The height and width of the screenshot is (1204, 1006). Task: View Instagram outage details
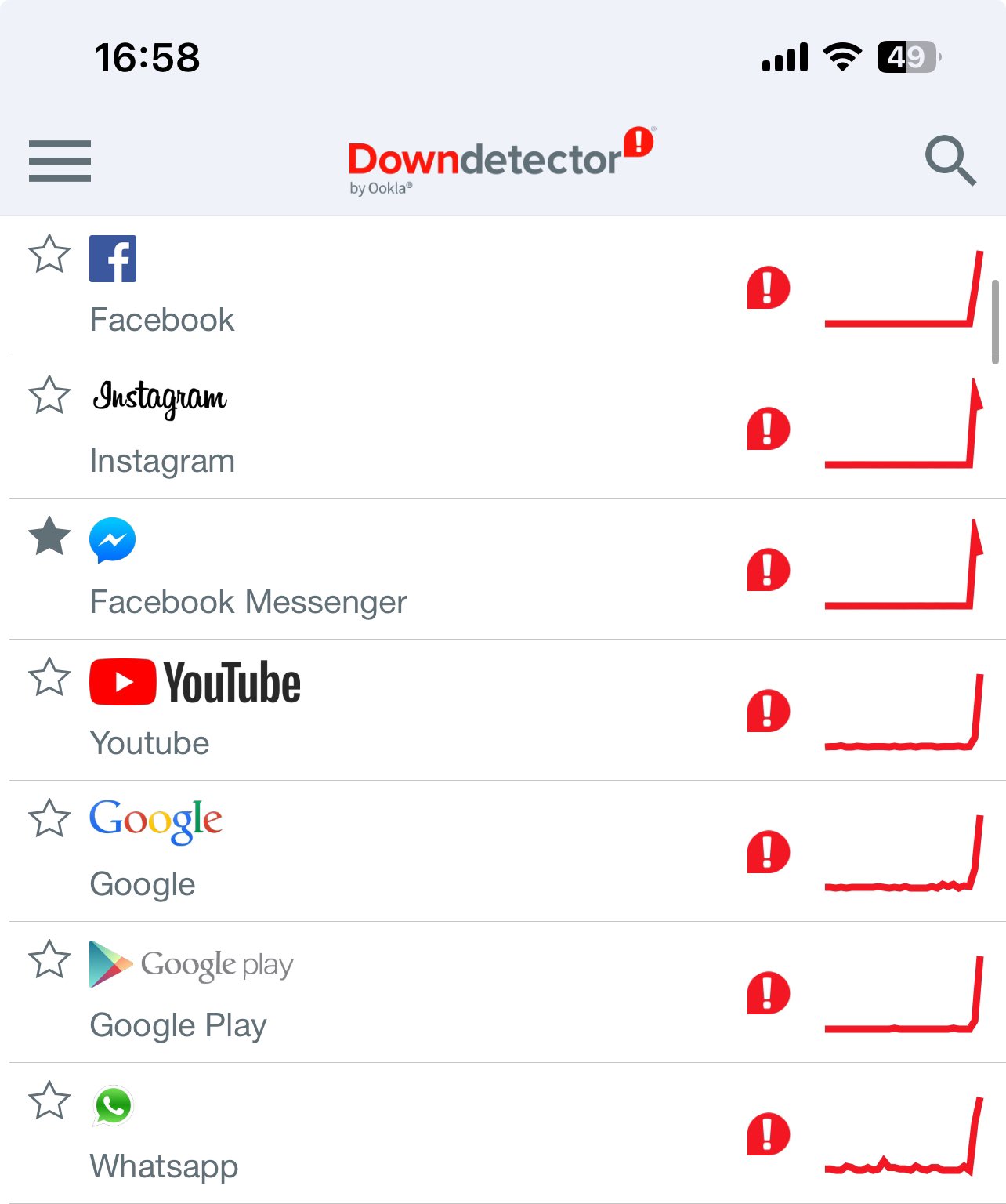(x=162, y=460)
